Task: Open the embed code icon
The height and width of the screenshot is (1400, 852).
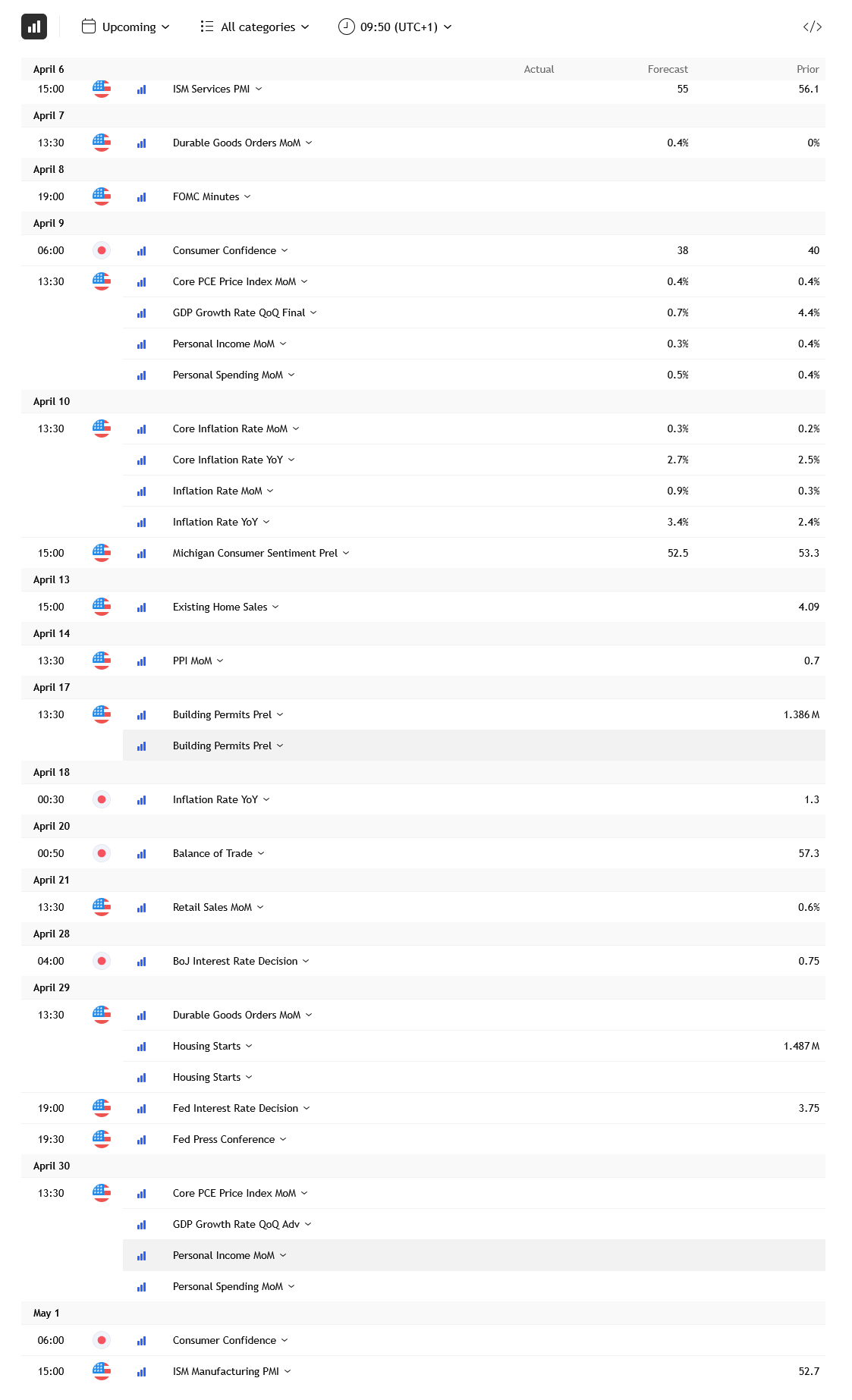Action: tap(812, 27)
